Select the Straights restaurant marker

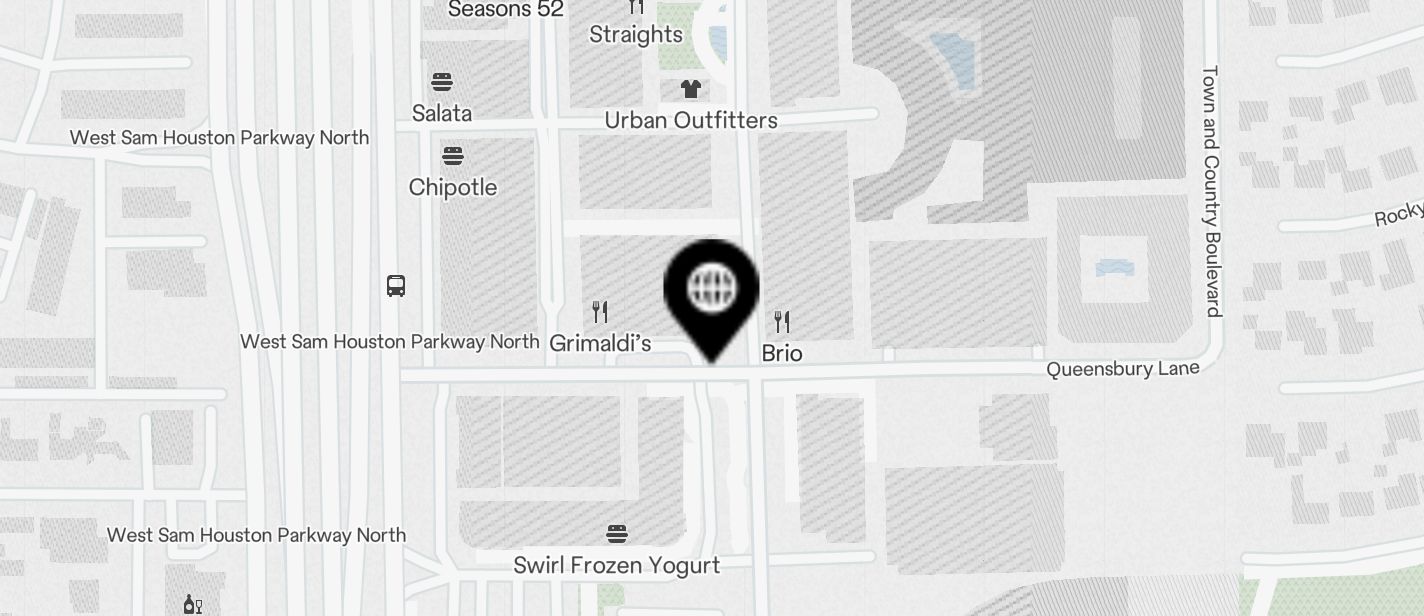click(636, 8)
